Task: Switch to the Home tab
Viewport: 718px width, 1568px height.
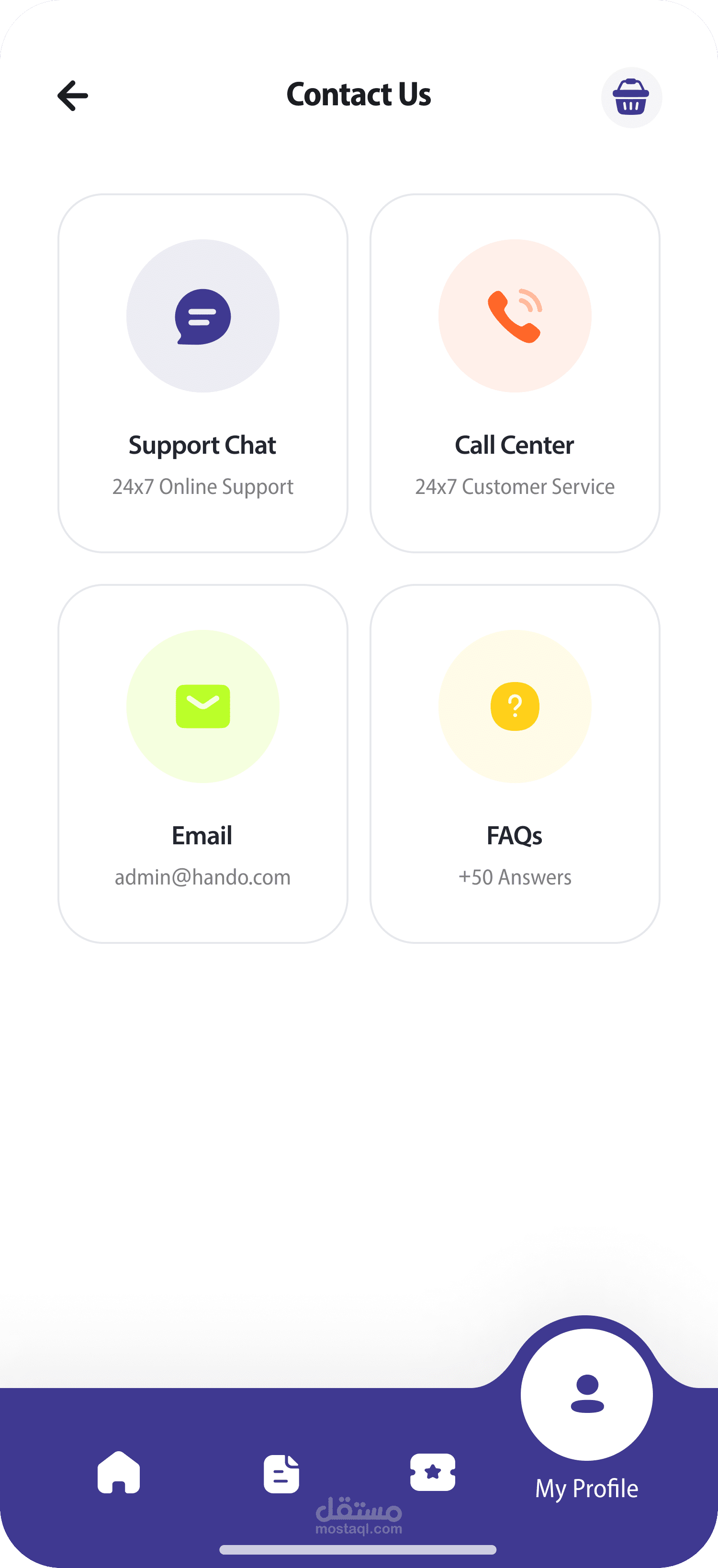Action: 119,1472
